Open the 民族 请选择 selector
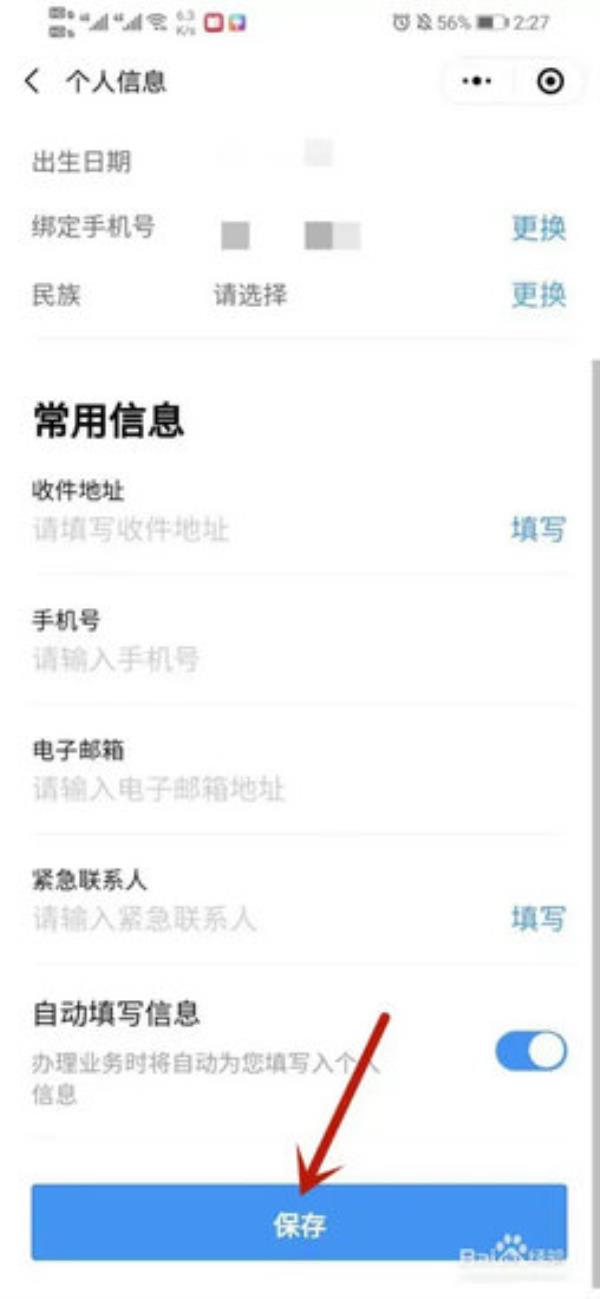Viewport: 600px width, 1299px height. (x=251, y=295)
